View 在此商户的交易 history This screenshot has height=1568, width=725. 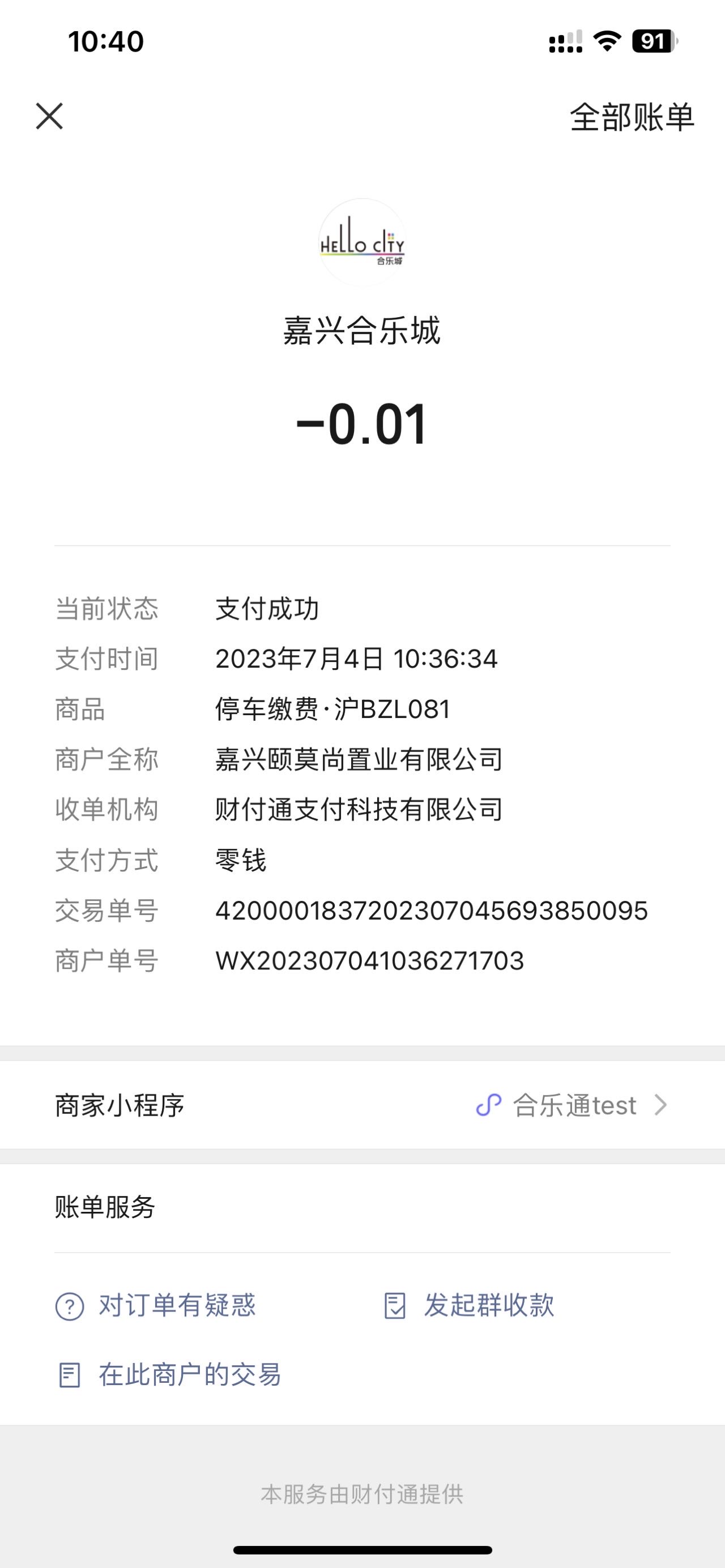point(169,1374)
